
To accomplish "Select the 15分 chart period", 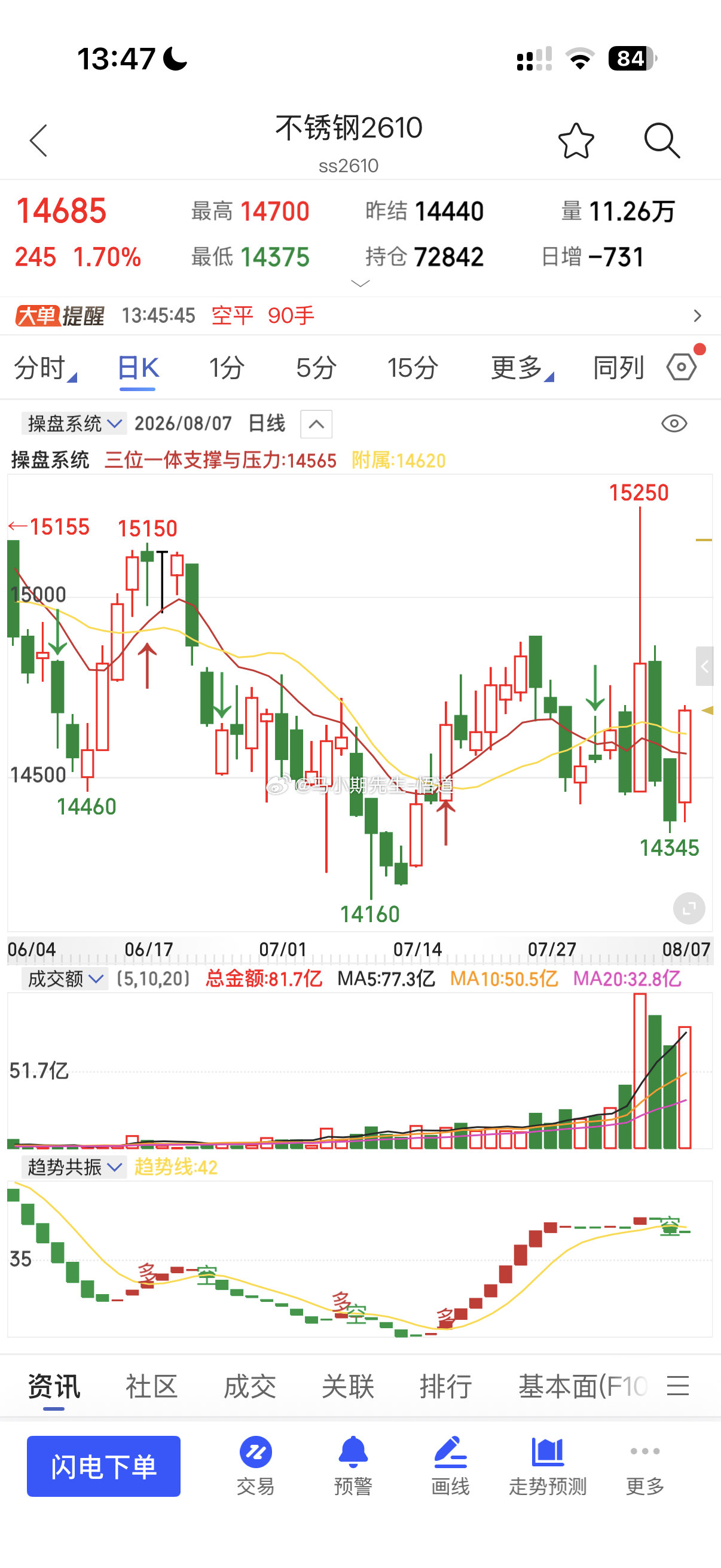I will 413,368.
